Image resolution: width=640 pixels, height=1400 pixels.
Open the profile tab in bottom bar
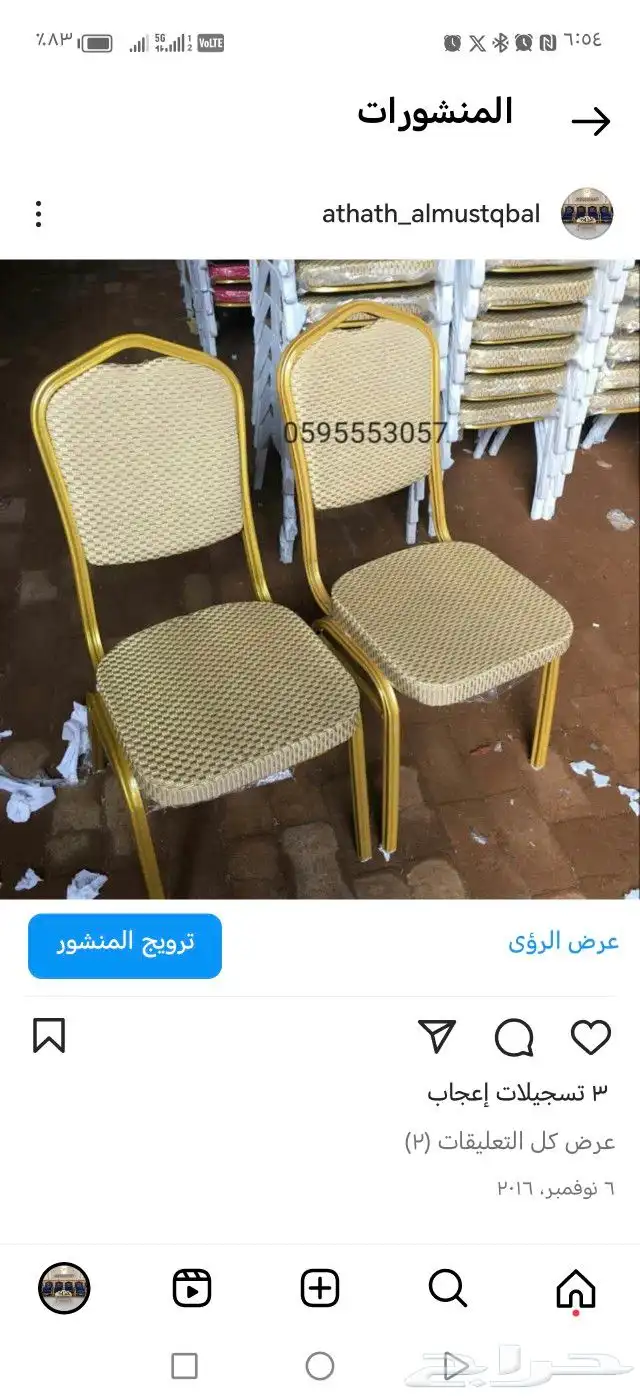(64, 1288)
